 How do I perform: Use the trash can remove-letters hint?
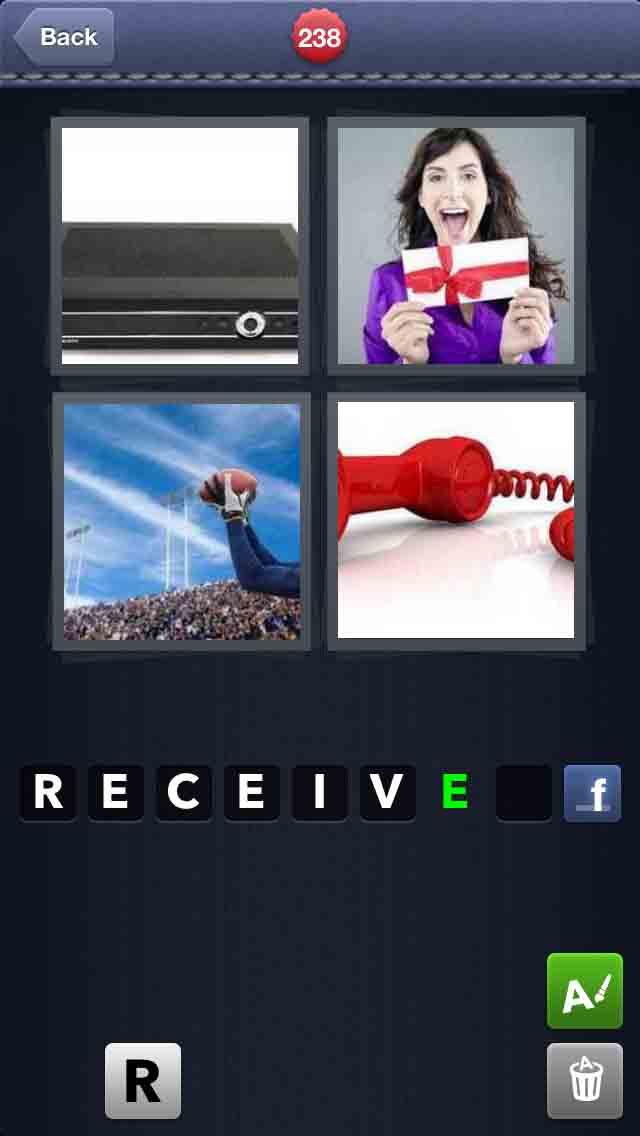pyautogui.click(x=585, y=1080)
